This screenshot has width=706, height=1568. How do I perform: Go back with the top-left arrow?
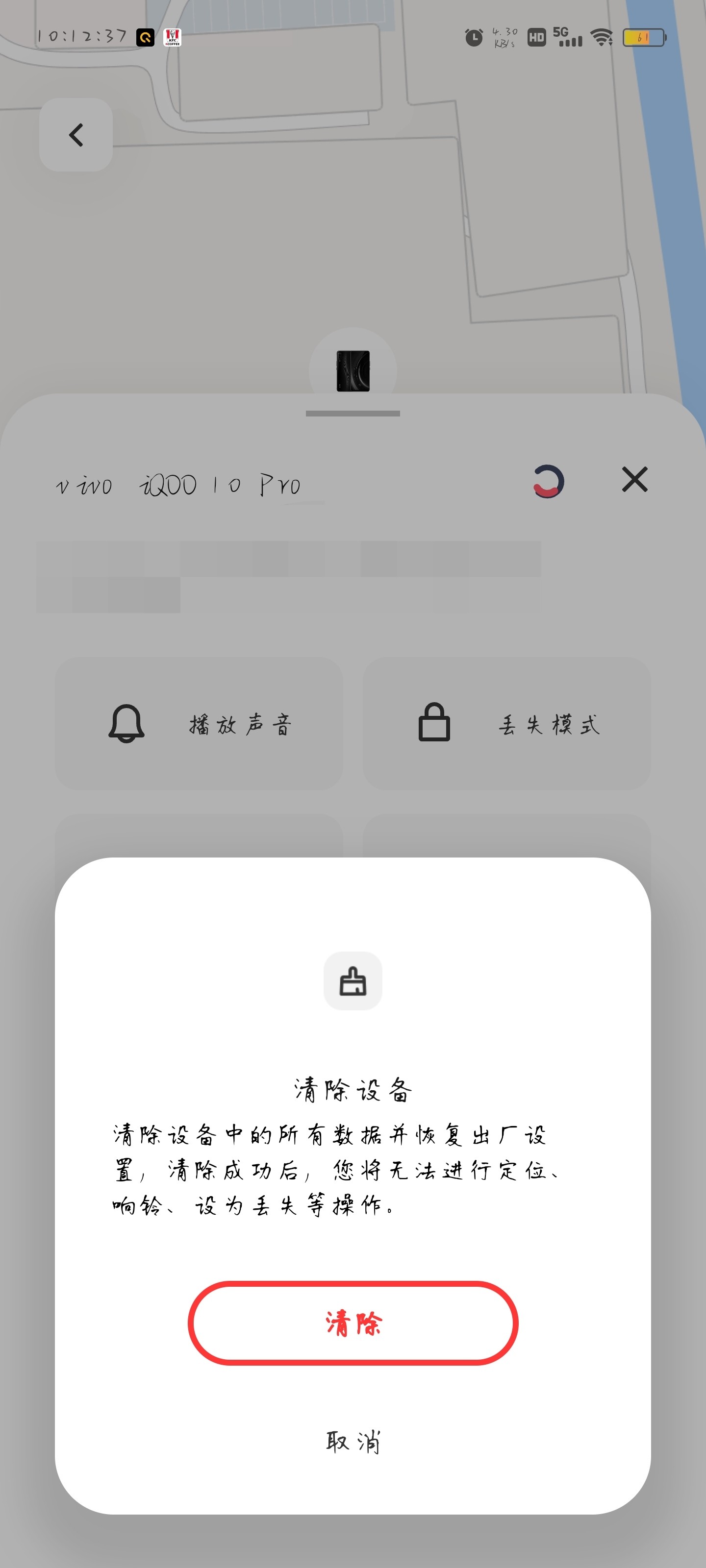point(76,135)
